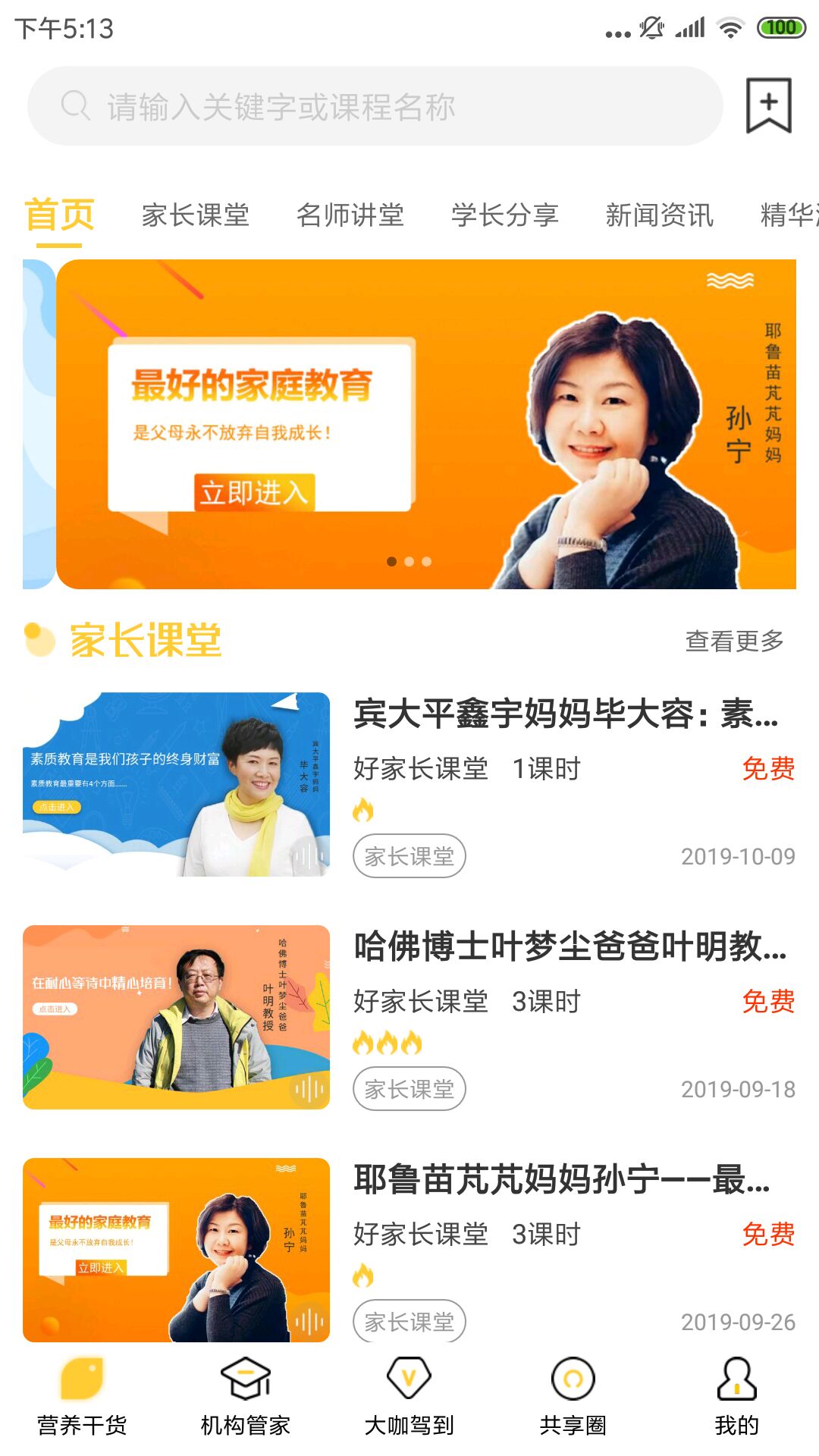This screenshot has width=819, height=1456.
Task: Open the course 宾大平鑫宇妈妈毕大容
Action: coord(566,714)
